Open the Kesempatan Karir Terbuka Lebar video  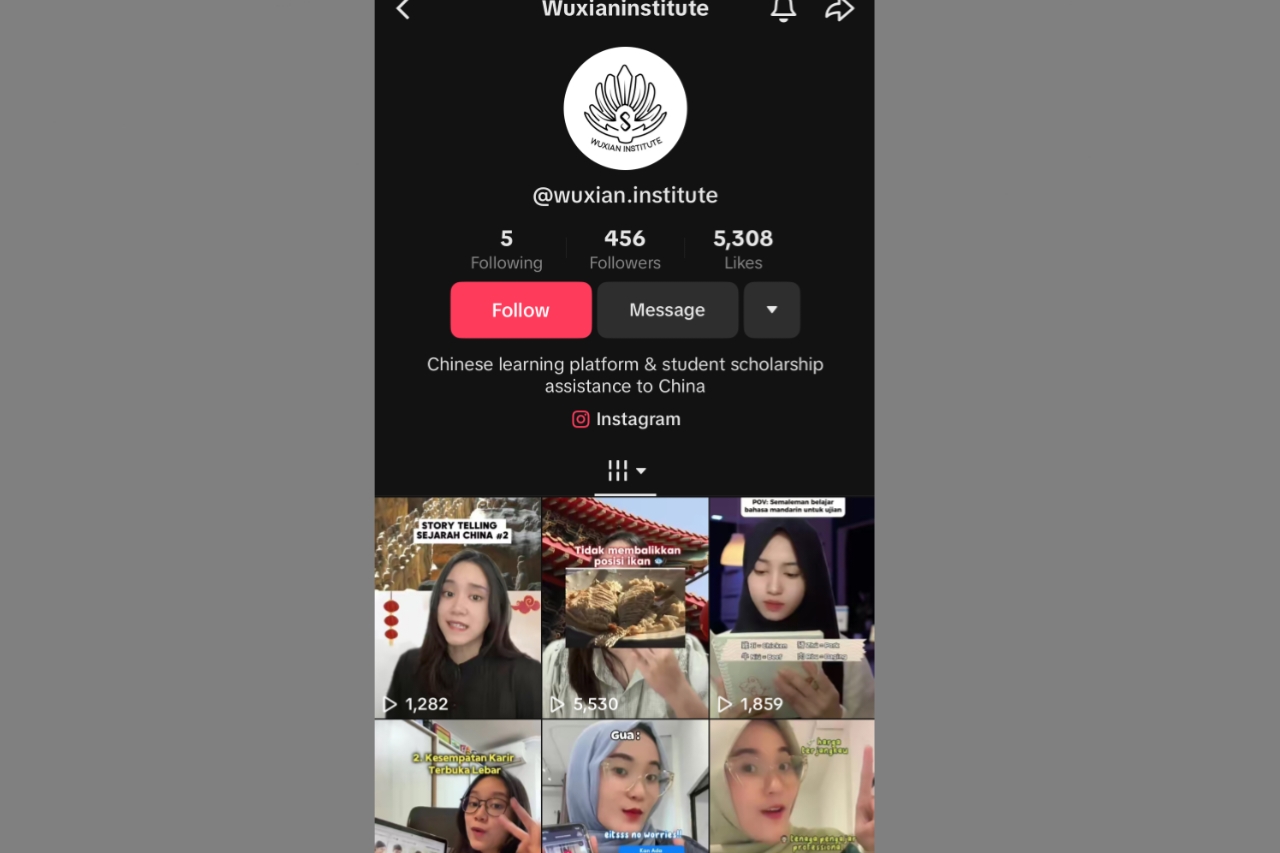click(458, 787)
